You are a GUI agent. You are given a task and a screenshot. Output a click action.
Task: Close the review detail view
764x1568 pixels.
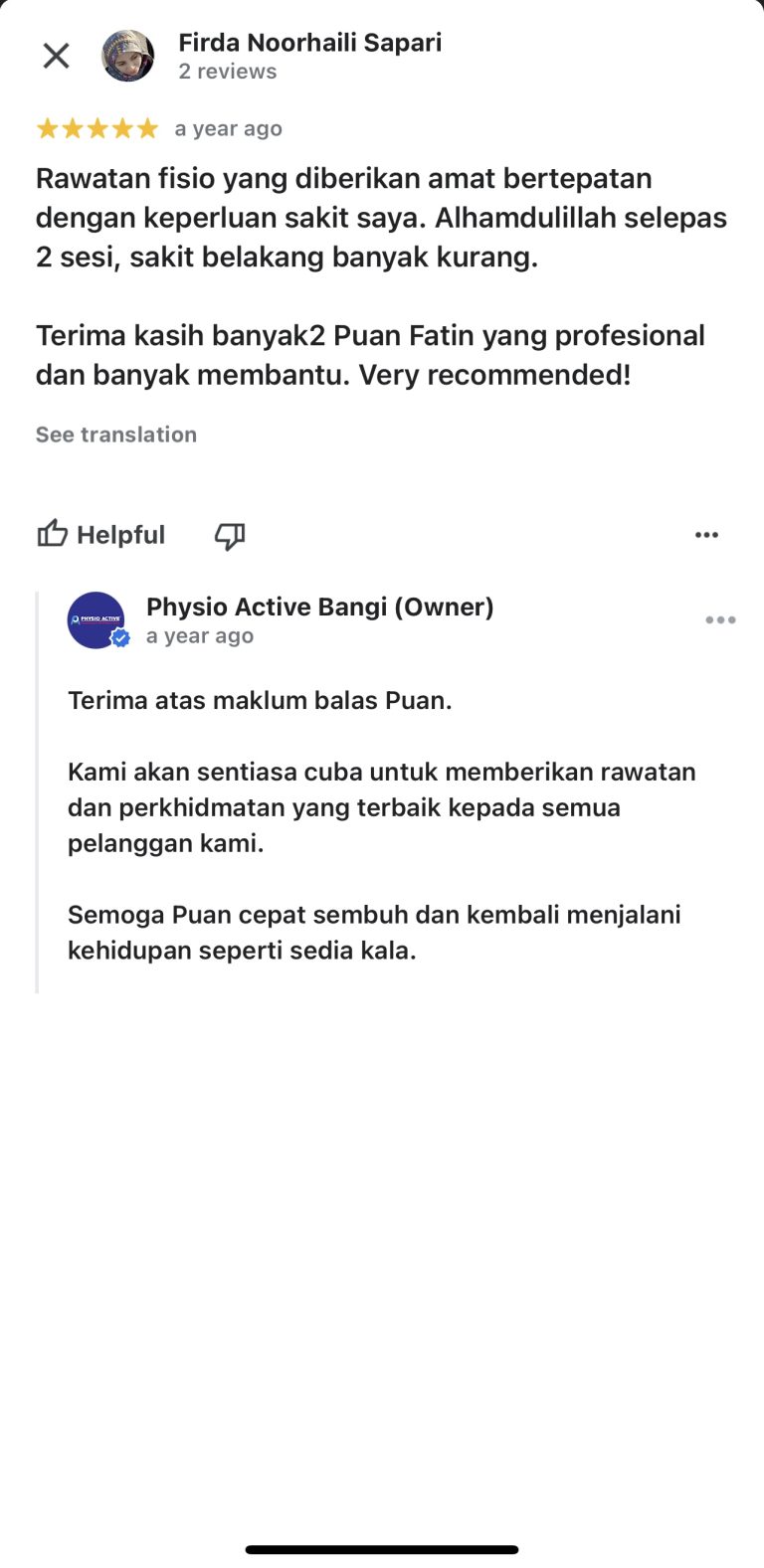[57, 56]
